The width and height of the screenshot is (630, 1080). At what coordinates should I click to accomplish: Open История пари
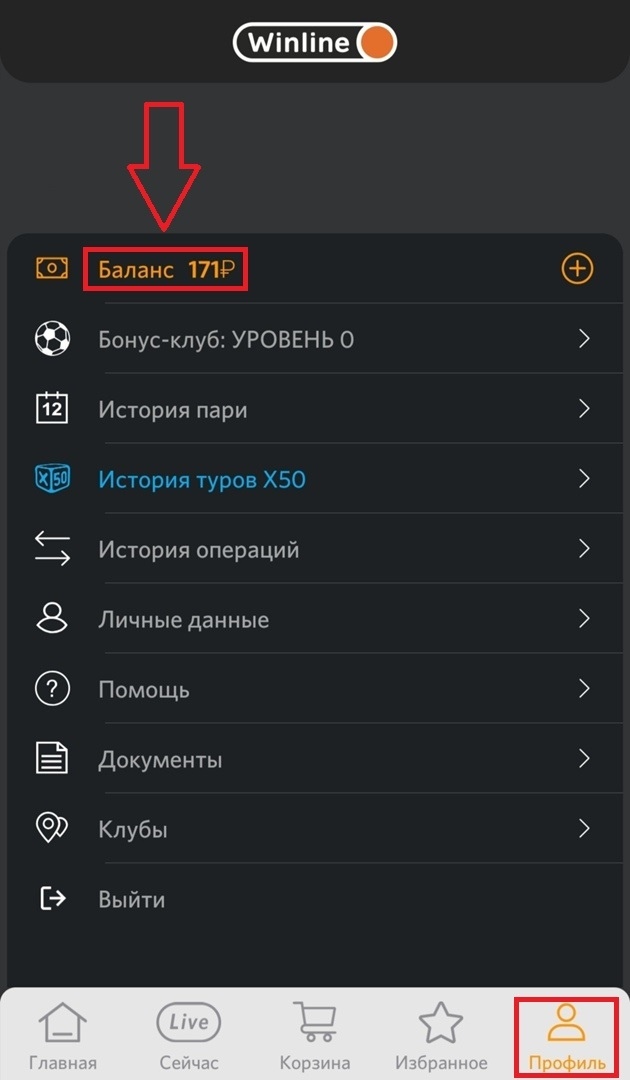[x=173, y=410]
